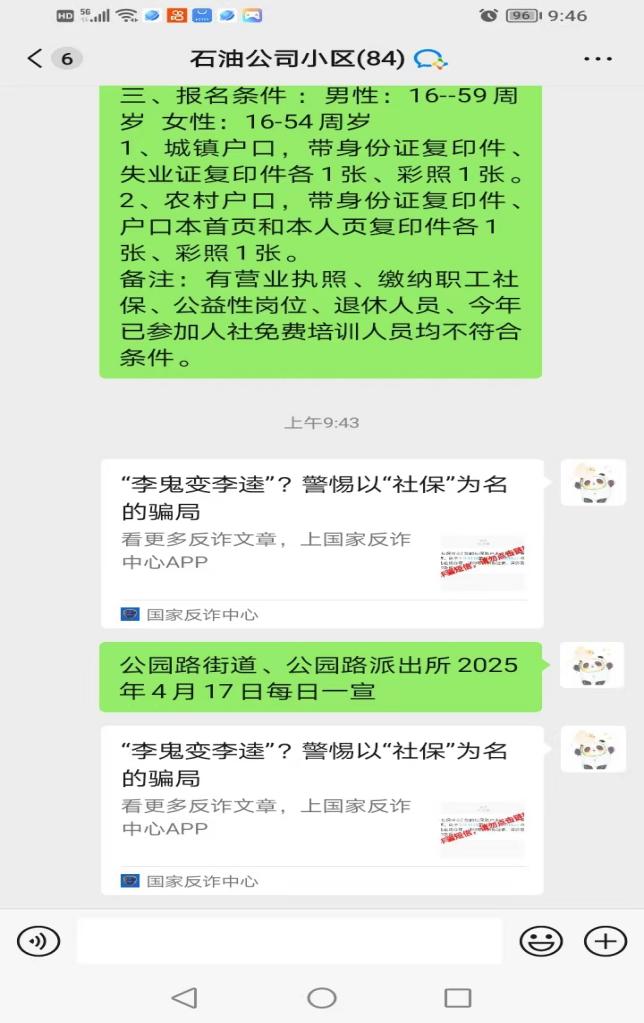644x1023 pixels.
Task: Tap the message text field
Action: 289,941
